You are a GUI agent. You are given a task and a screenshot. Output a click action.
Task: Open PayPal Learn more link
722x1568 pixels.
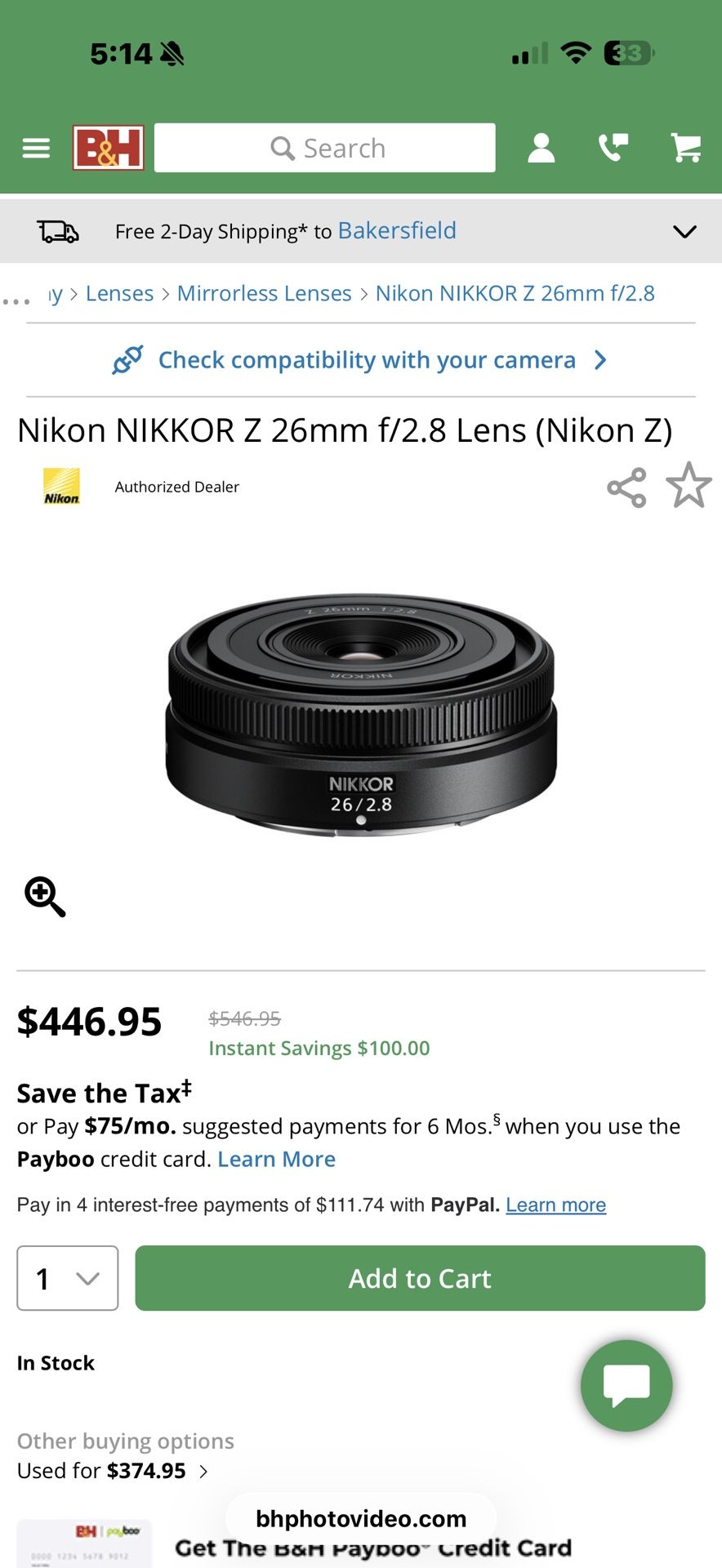click(555, 1205)
